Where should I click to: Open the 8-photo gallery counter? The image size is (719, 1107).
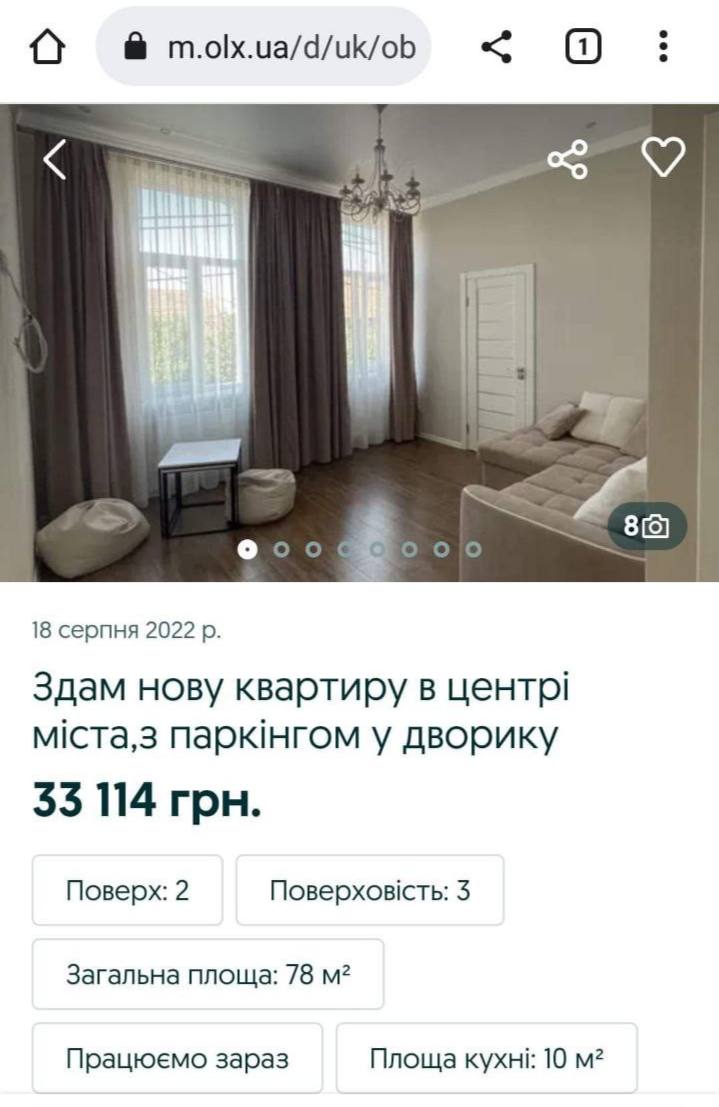[647, 526]
